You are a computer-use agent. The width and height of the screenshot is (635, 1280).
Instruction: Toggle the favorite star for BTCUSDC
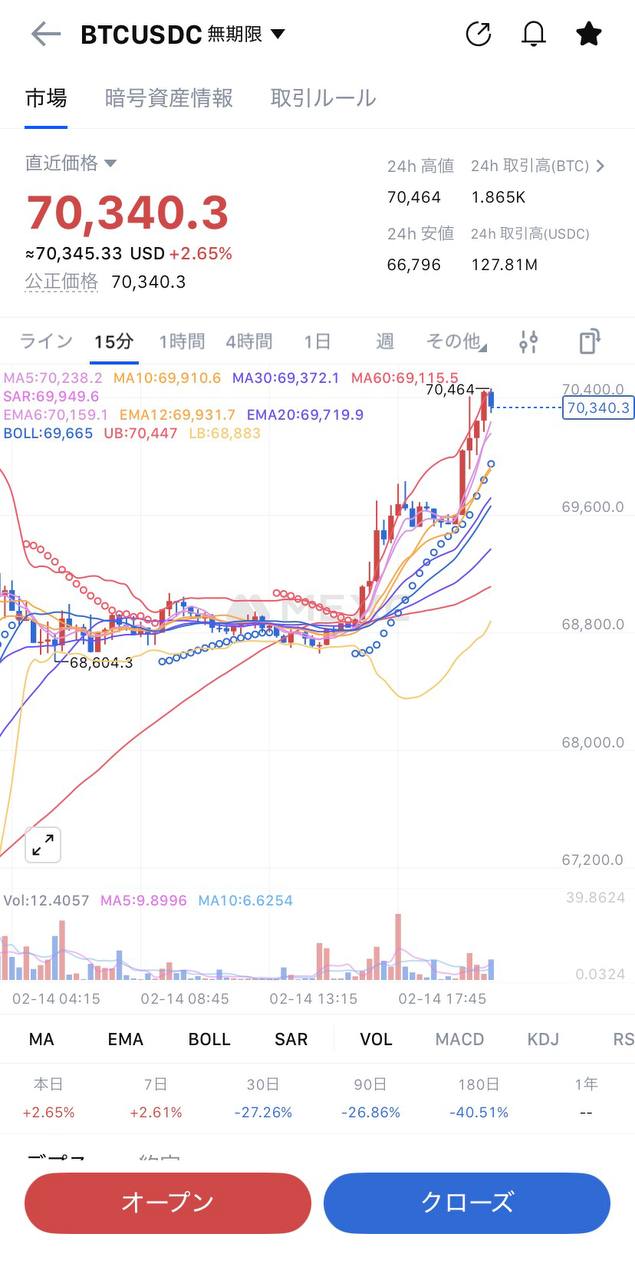coord(589,34)
